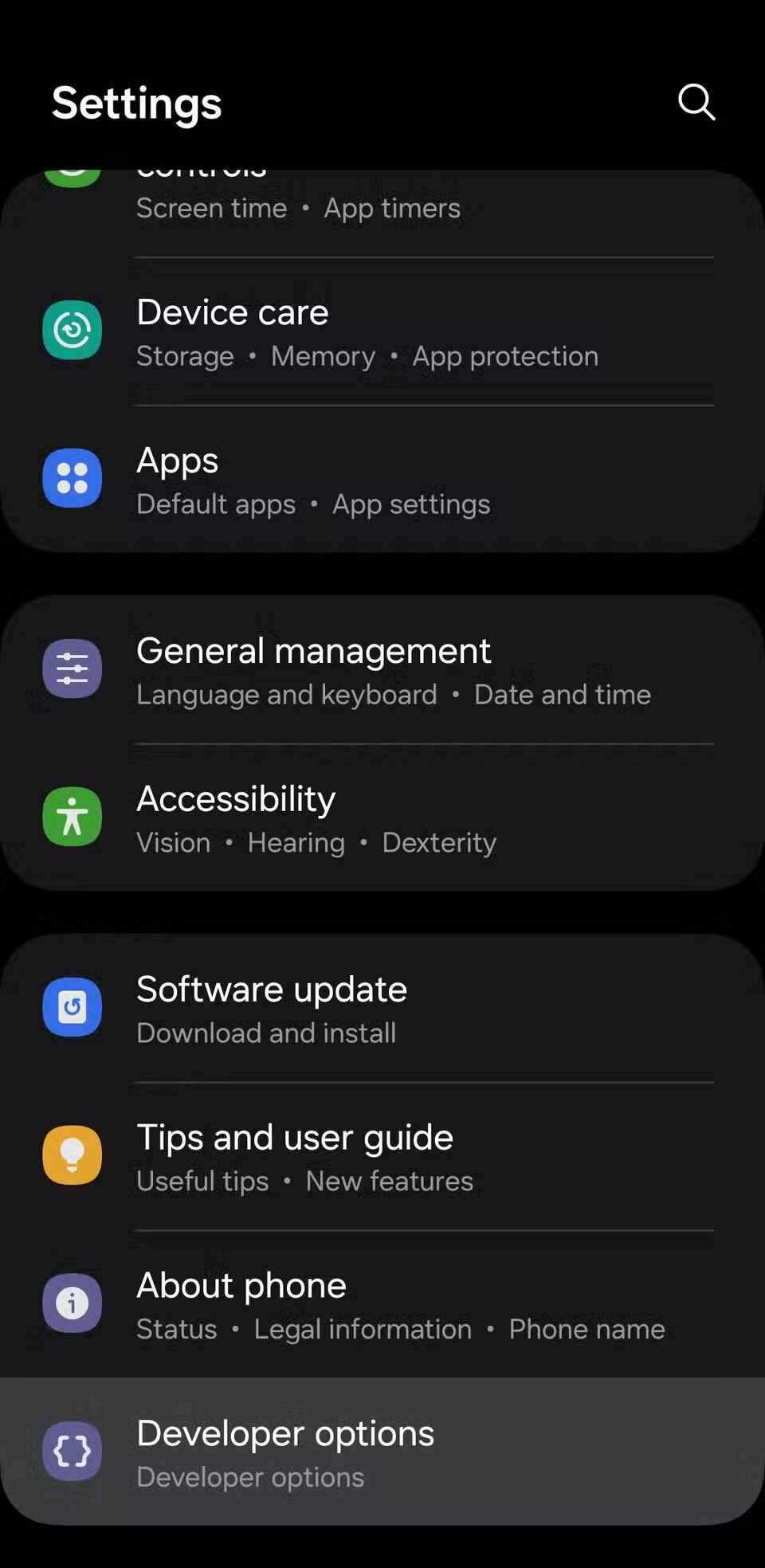765x1568 pixels.
Task: Open Tips and user guide
Action: (x=382, y=1157)
